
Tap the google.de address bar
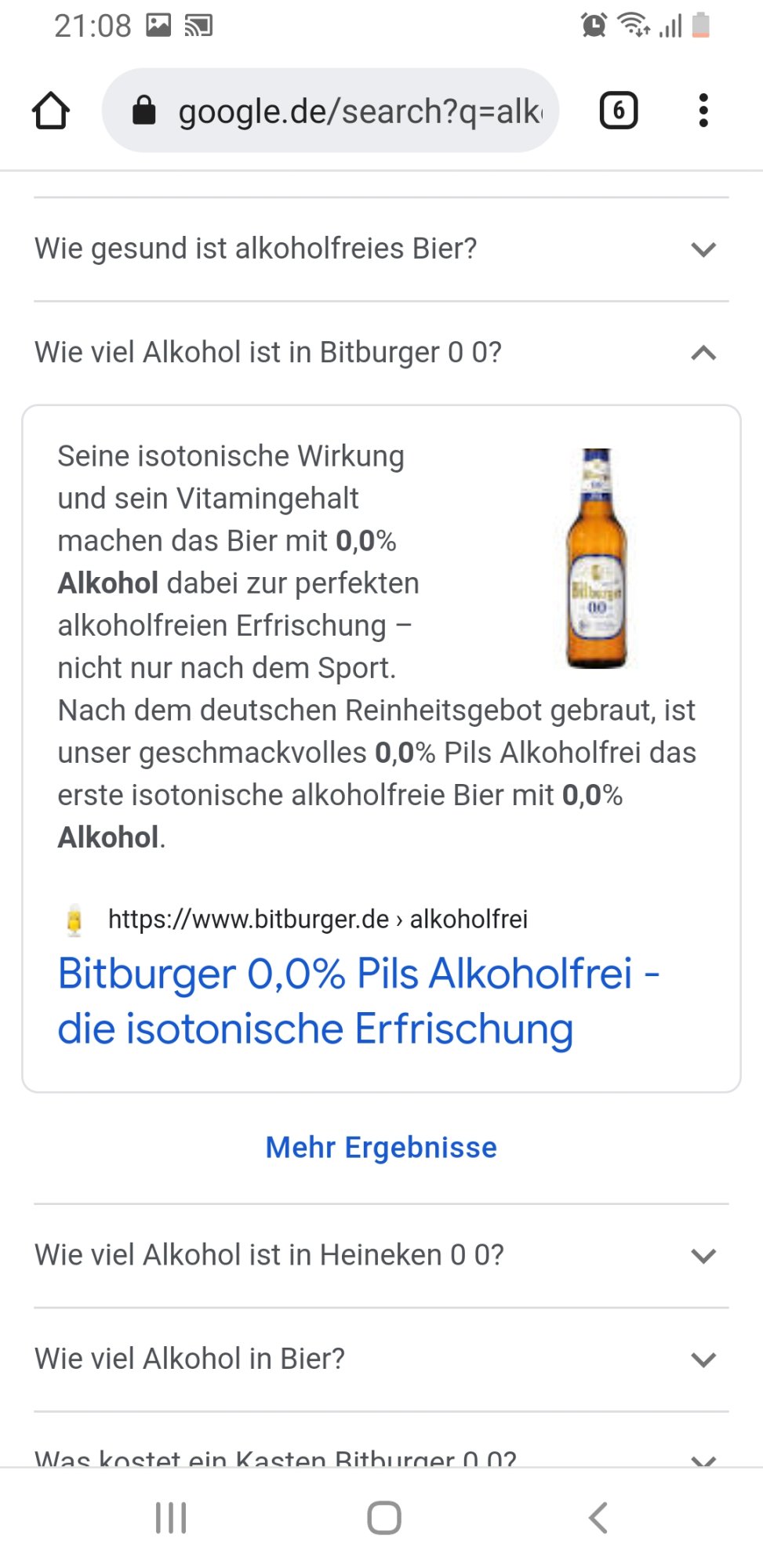click(x=345, y=111)
